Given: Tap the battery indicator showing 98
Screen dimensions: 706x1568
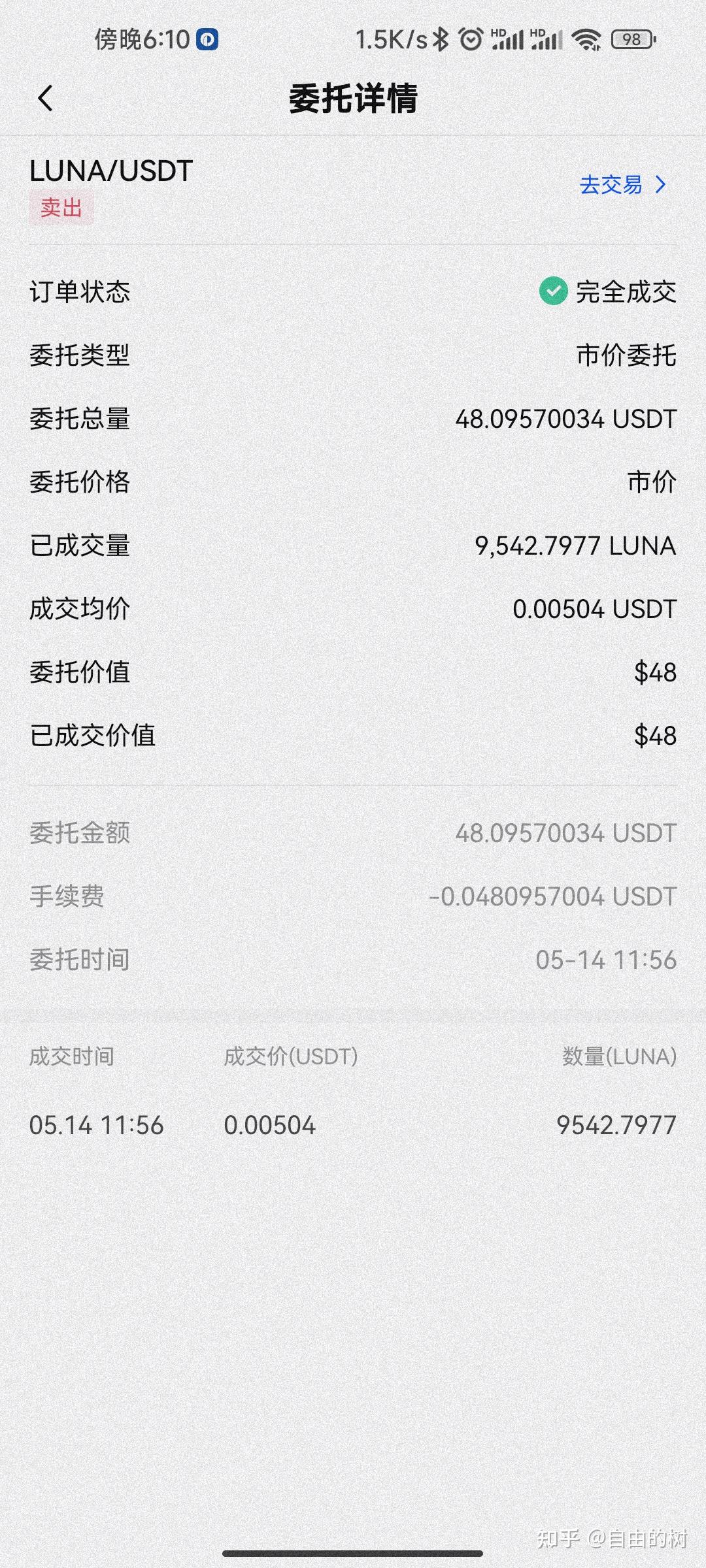Looking at the screenshot, I should 631,39.
